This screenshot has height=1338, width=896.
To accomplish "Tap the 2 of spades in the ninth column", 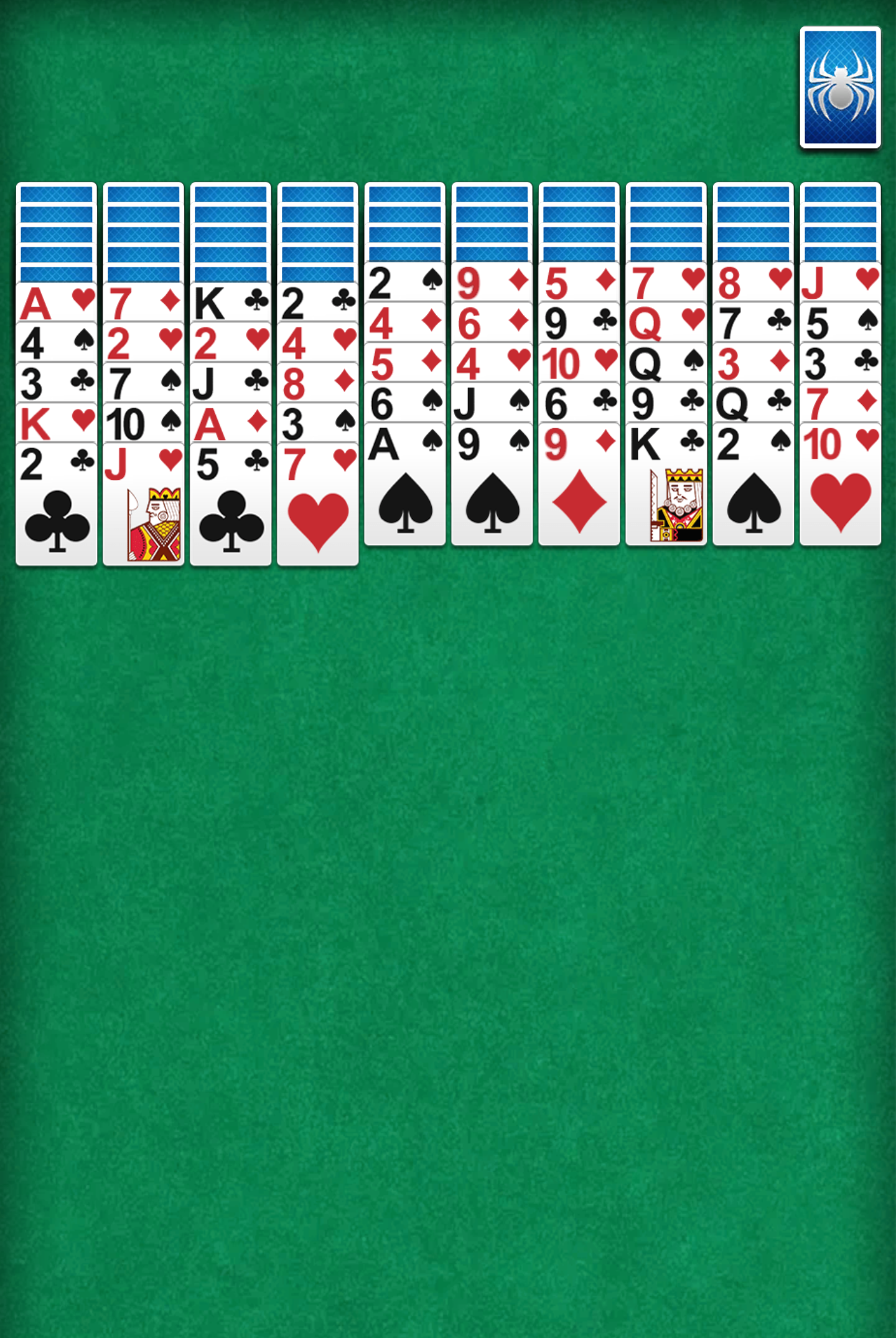I will coord(753,485).
